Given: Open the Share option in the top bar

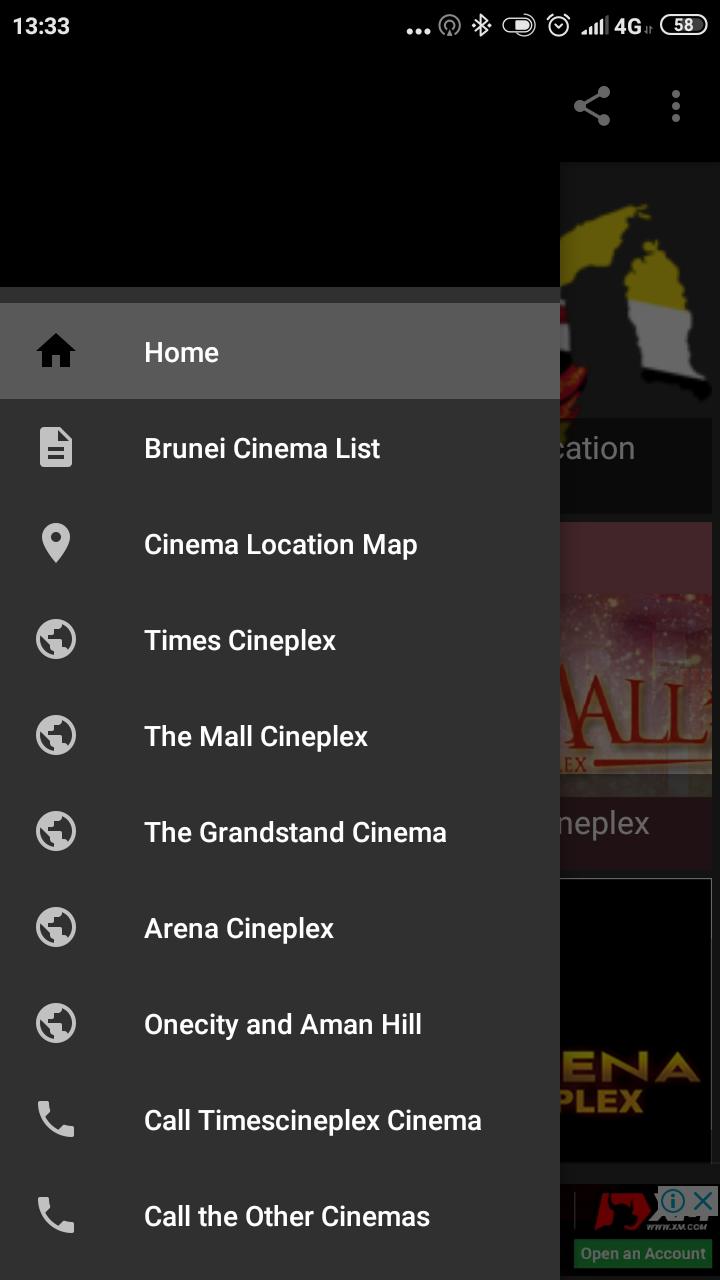Looking at the screenshot, I should 592,105.
